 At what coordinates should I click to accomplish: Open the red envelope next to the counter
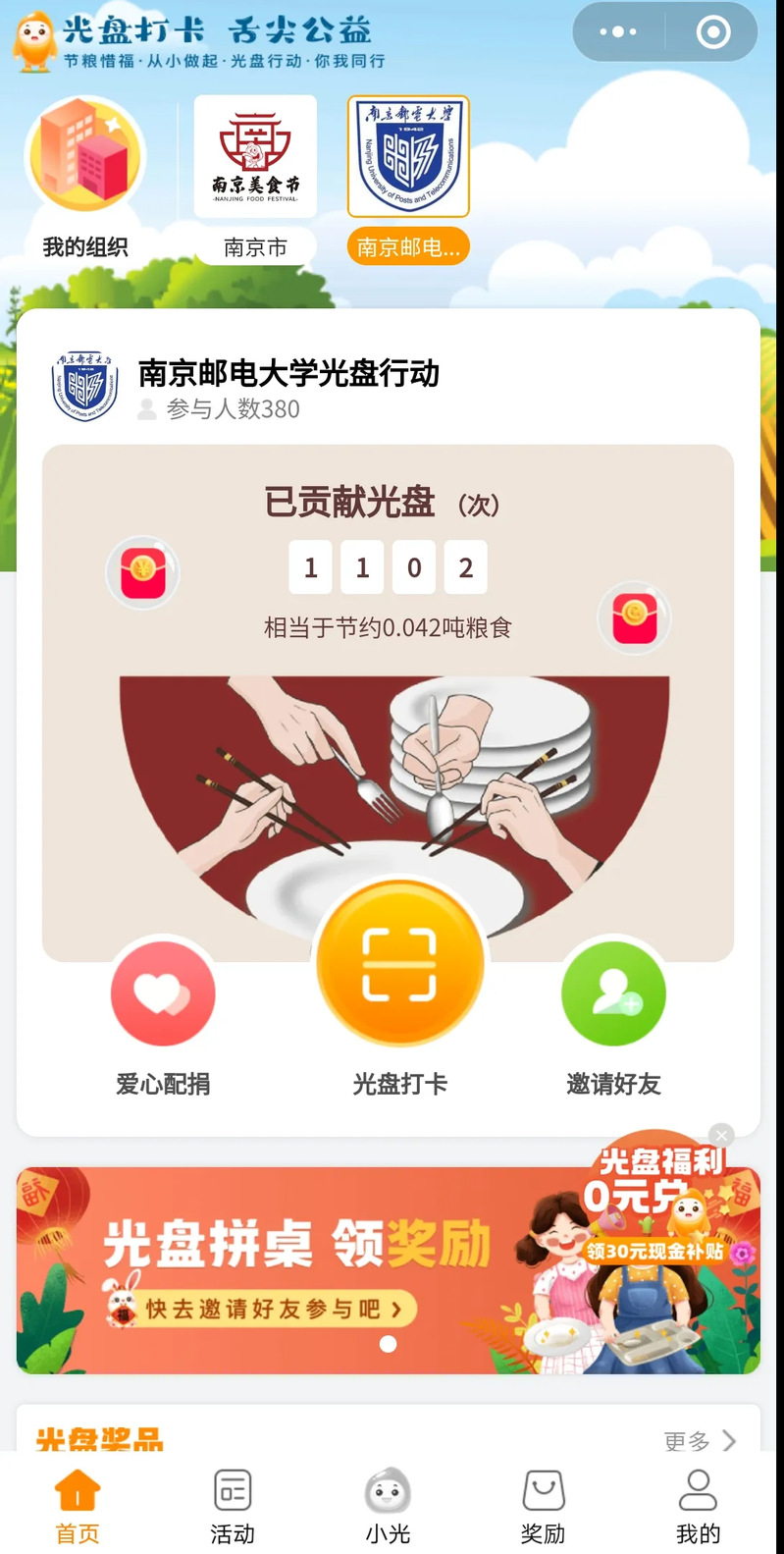tap(143, 573)
